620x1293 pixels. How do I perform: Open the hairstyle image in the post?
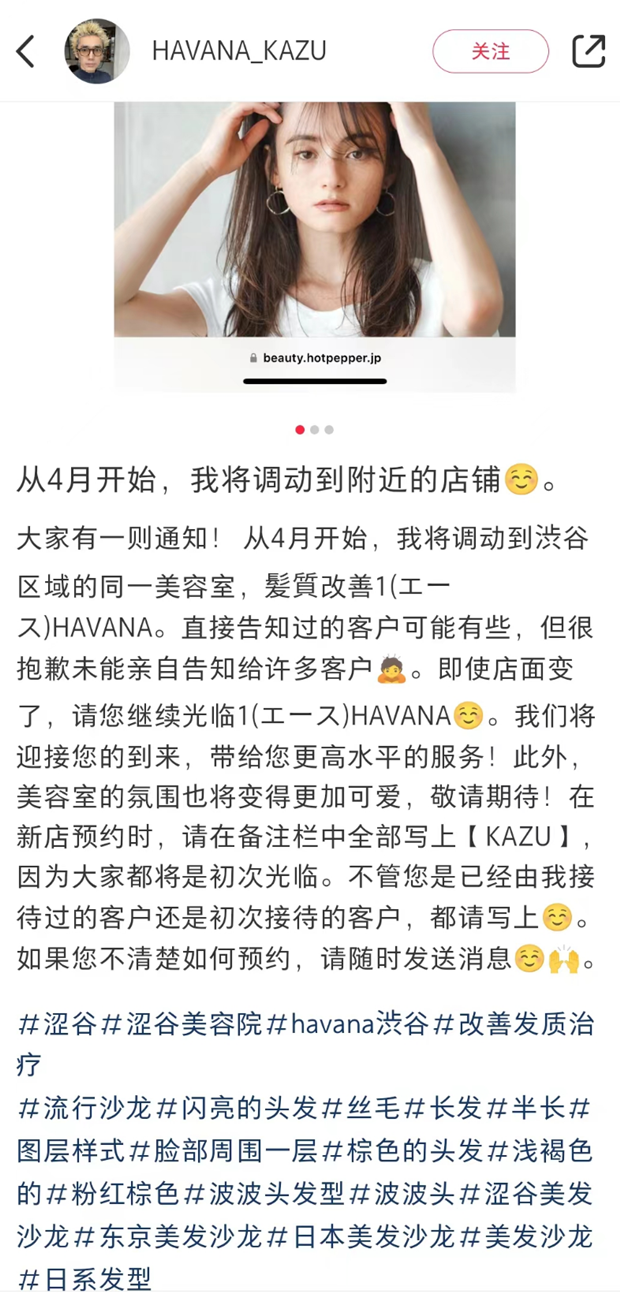click(x=315, y=245)
